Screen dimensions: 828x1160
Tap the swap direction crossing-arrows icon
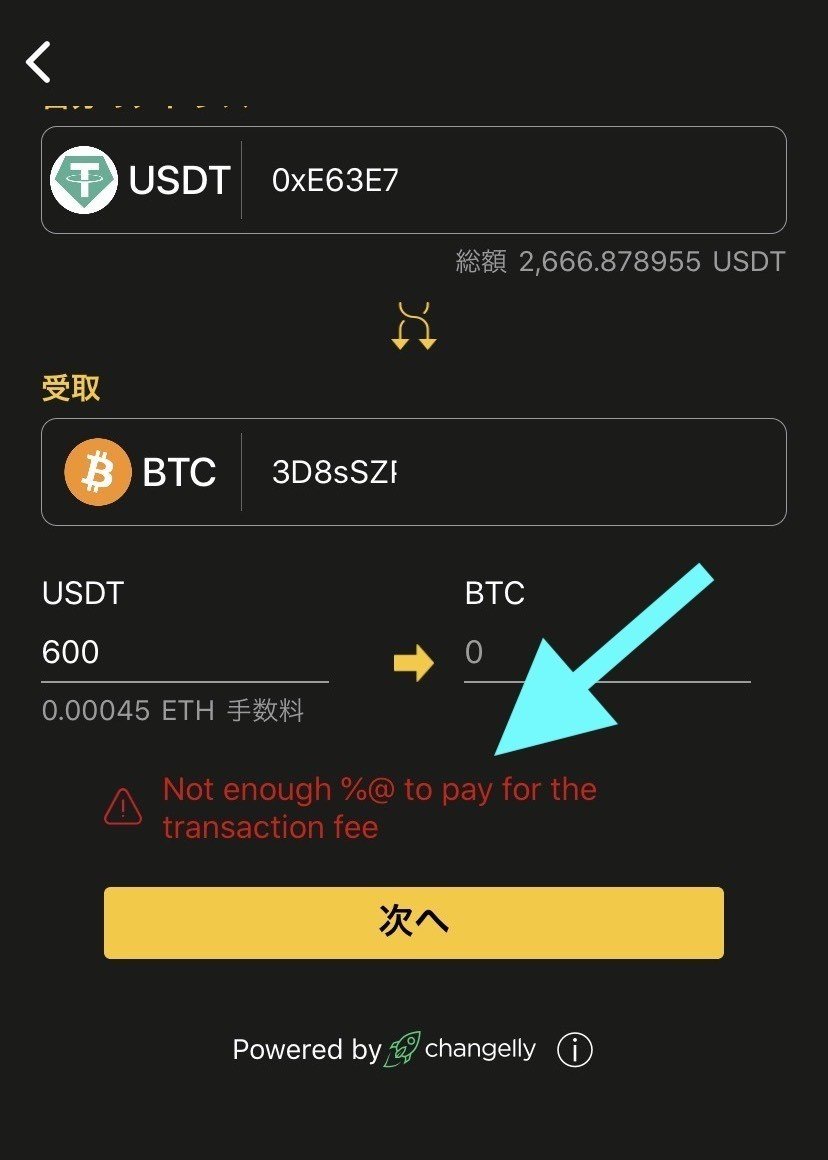pyautogui.click(x=413, y=323)
